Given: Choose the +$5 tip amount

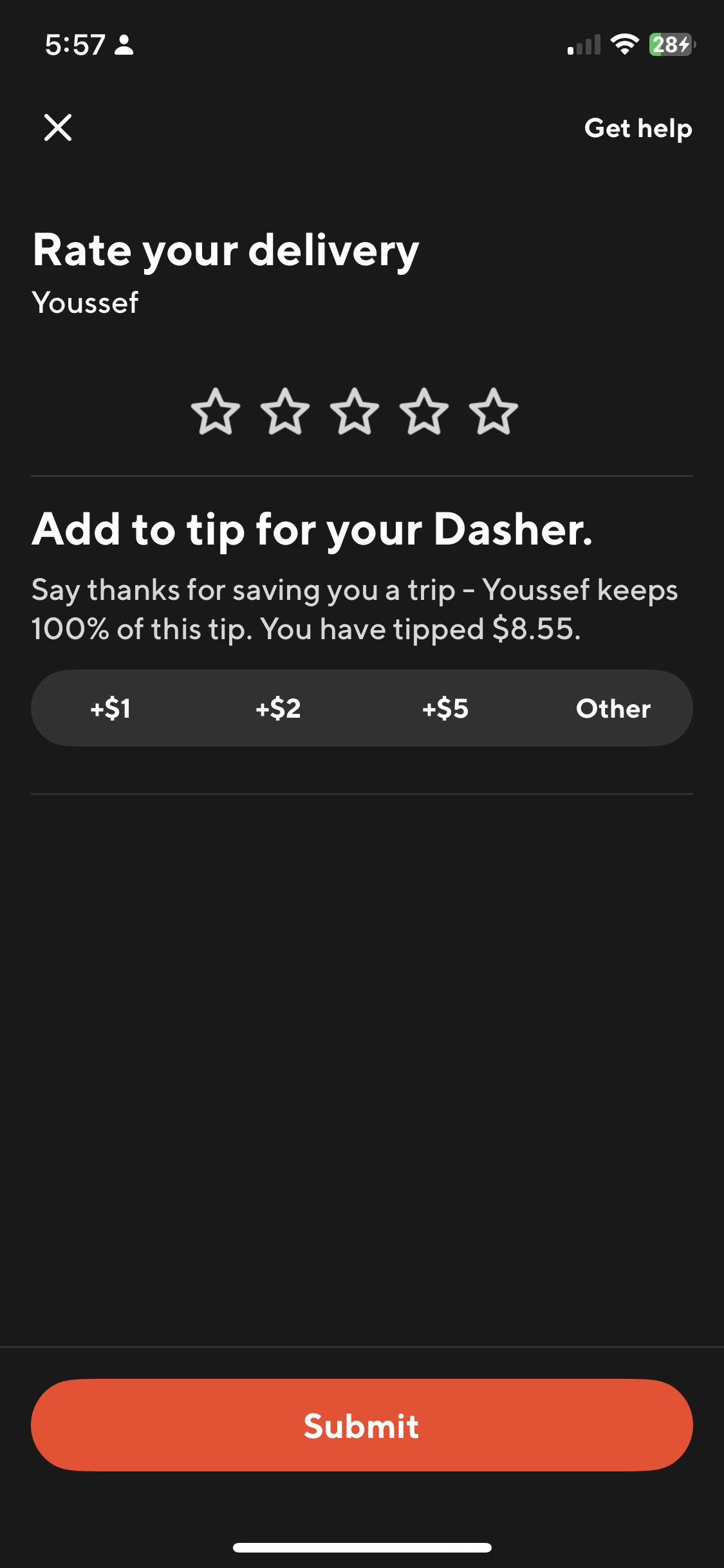Looking at the screenshot, I should (445, 709).
